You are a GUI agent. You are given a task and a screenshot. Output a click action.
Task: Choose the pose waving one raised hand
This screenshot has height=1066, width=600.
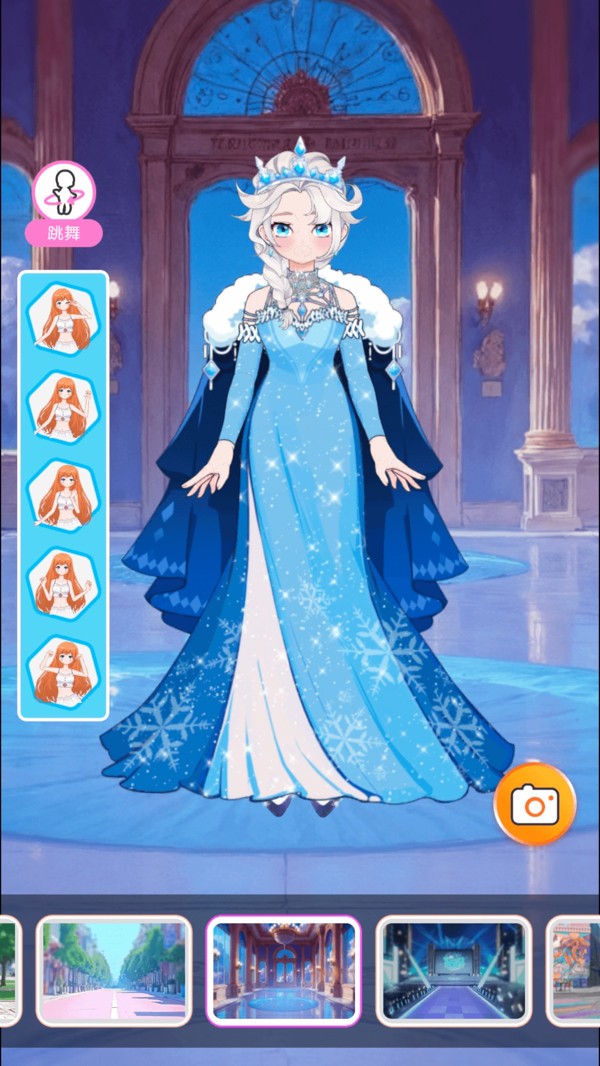coord(63,408)
